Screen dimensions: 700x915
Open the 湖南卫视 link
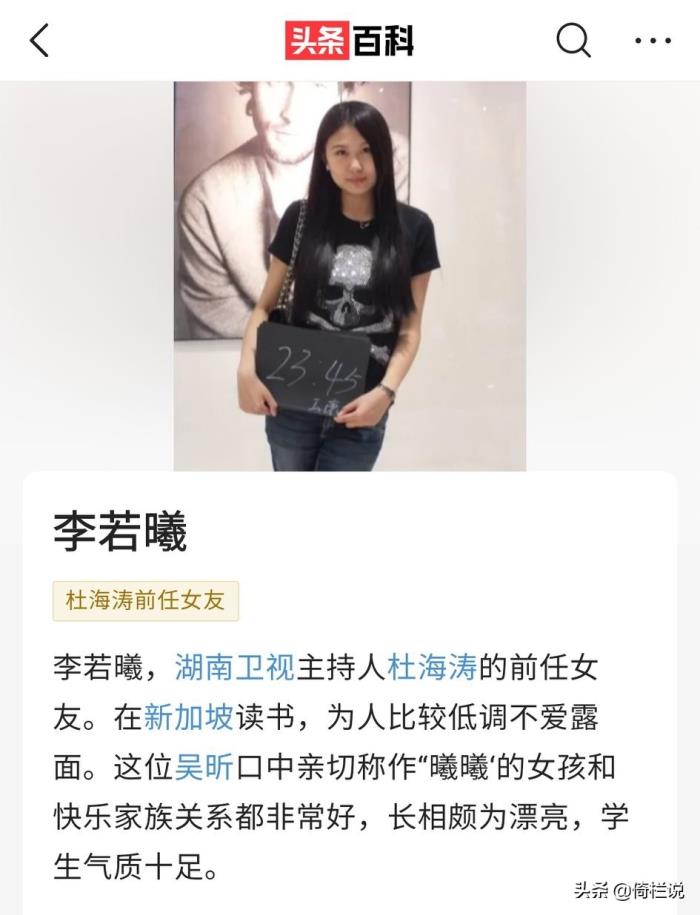click(234, 666)
